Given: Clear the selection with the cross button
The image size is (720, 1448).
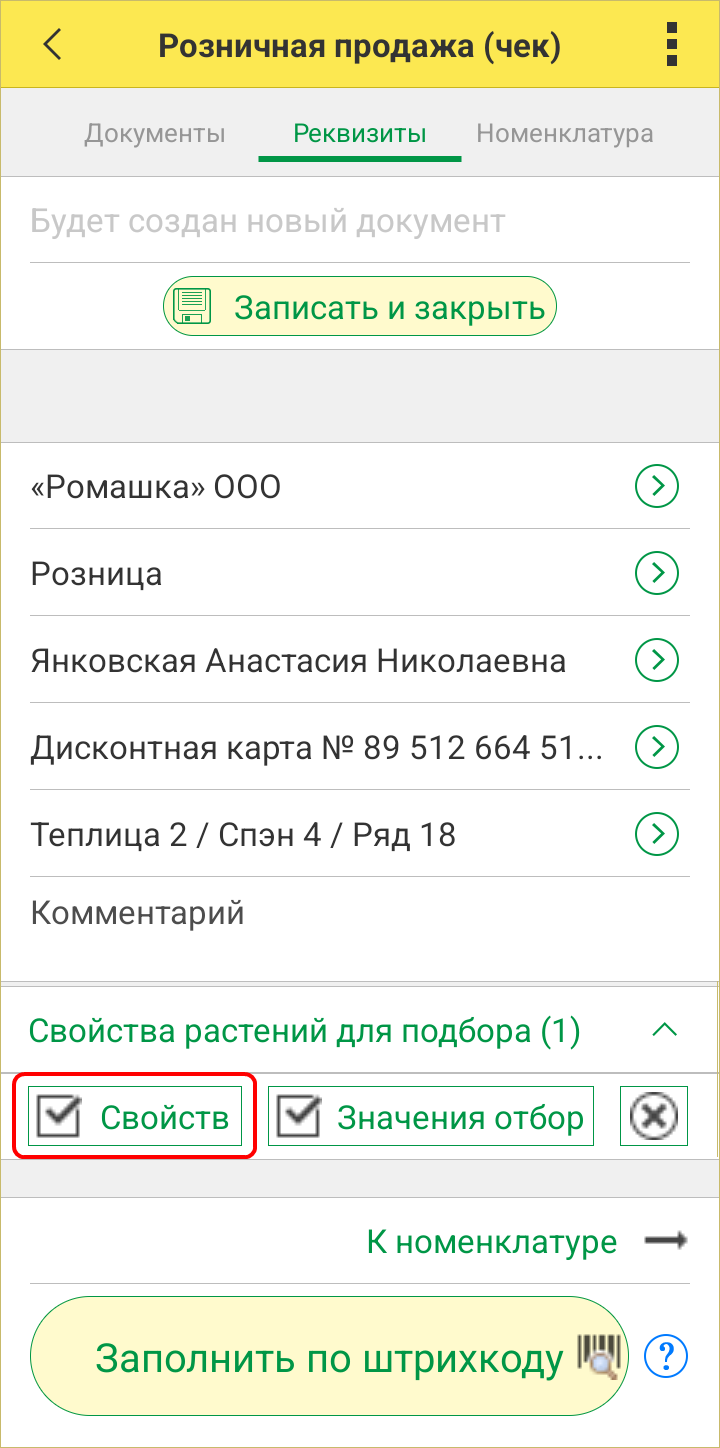Looking at the screenshot, I should [x=654, y=1116].
